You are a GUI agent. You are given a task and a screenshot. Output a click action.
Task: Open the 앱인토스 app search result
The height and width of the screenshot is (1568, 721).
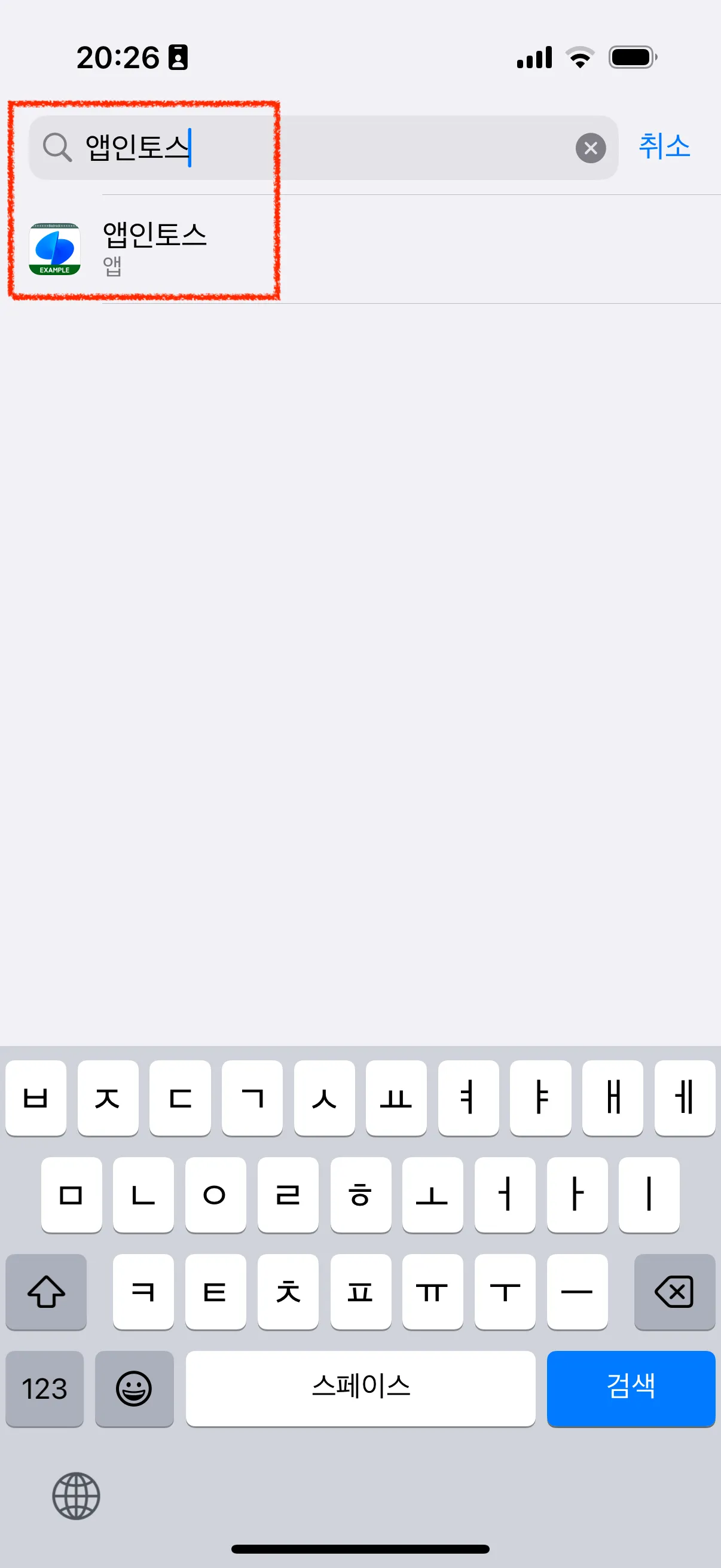click(x=154, y=248)
